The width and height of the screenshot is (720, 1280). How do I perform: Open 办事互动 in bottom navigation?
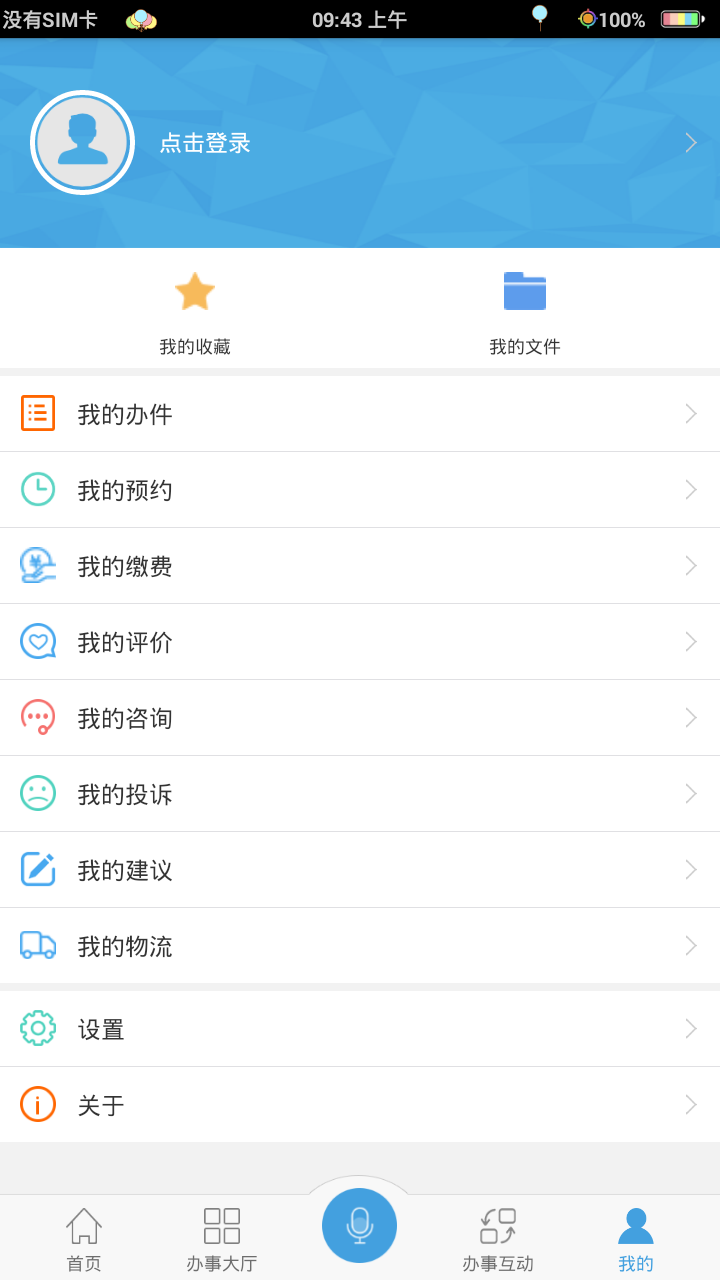[497, 1237]
